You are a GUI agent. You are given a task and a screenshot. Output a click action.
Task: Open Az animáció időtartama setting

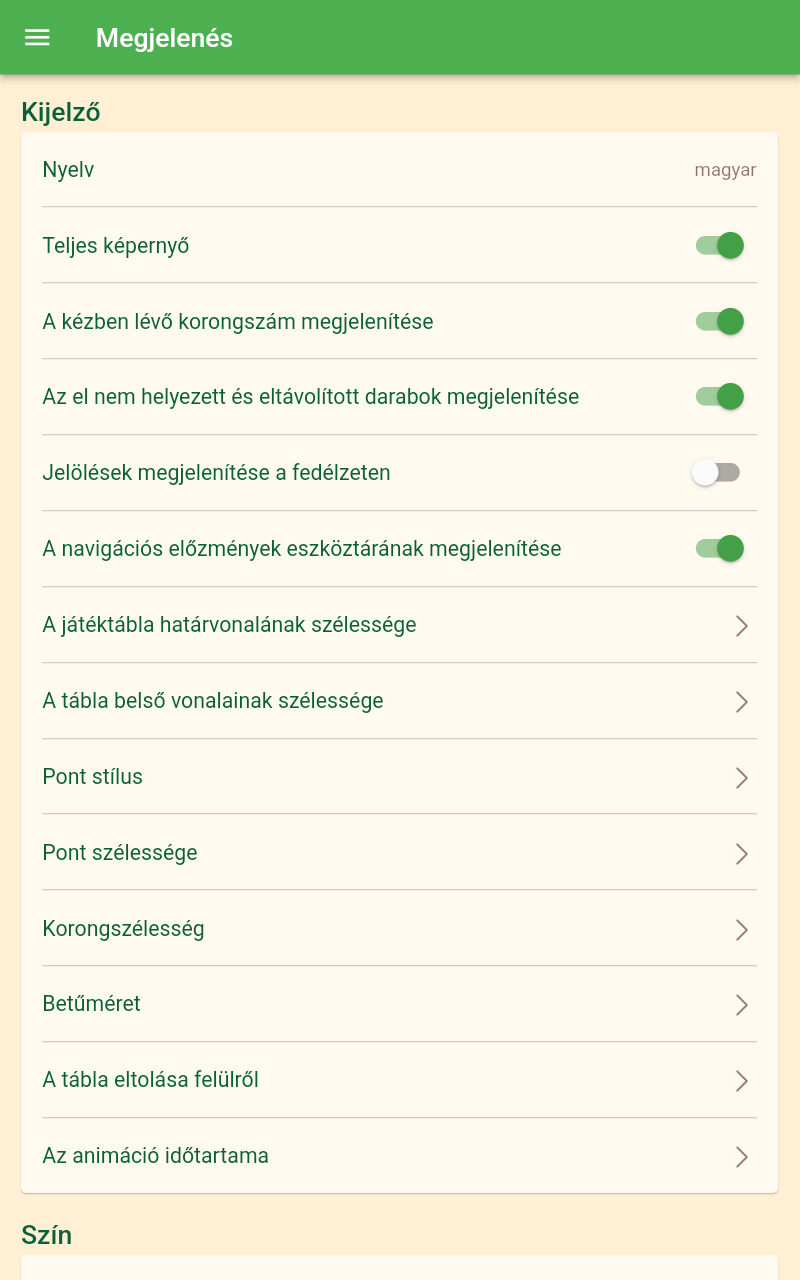(x=399, y=1156)
